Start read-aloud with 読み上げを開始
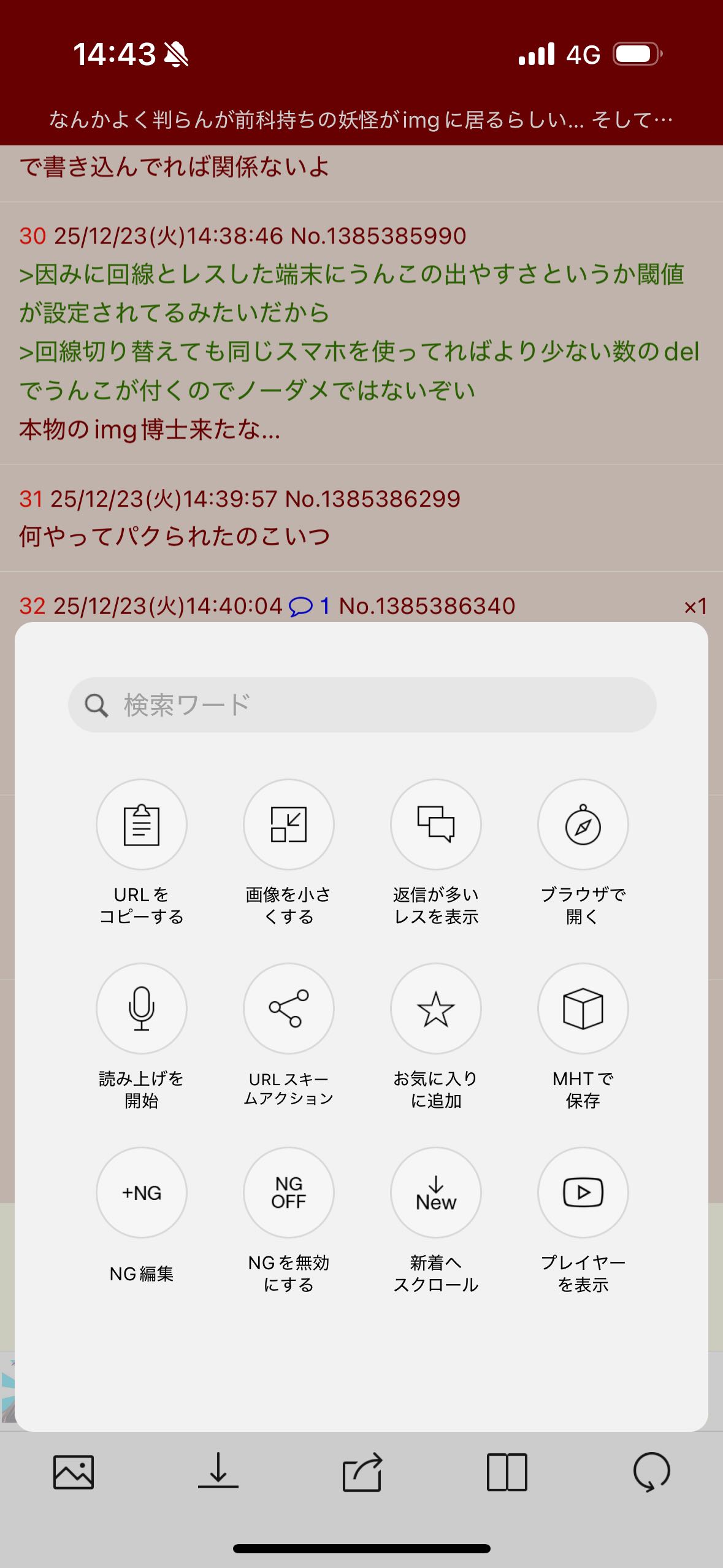The image size is (723, 1568). 142,1008
